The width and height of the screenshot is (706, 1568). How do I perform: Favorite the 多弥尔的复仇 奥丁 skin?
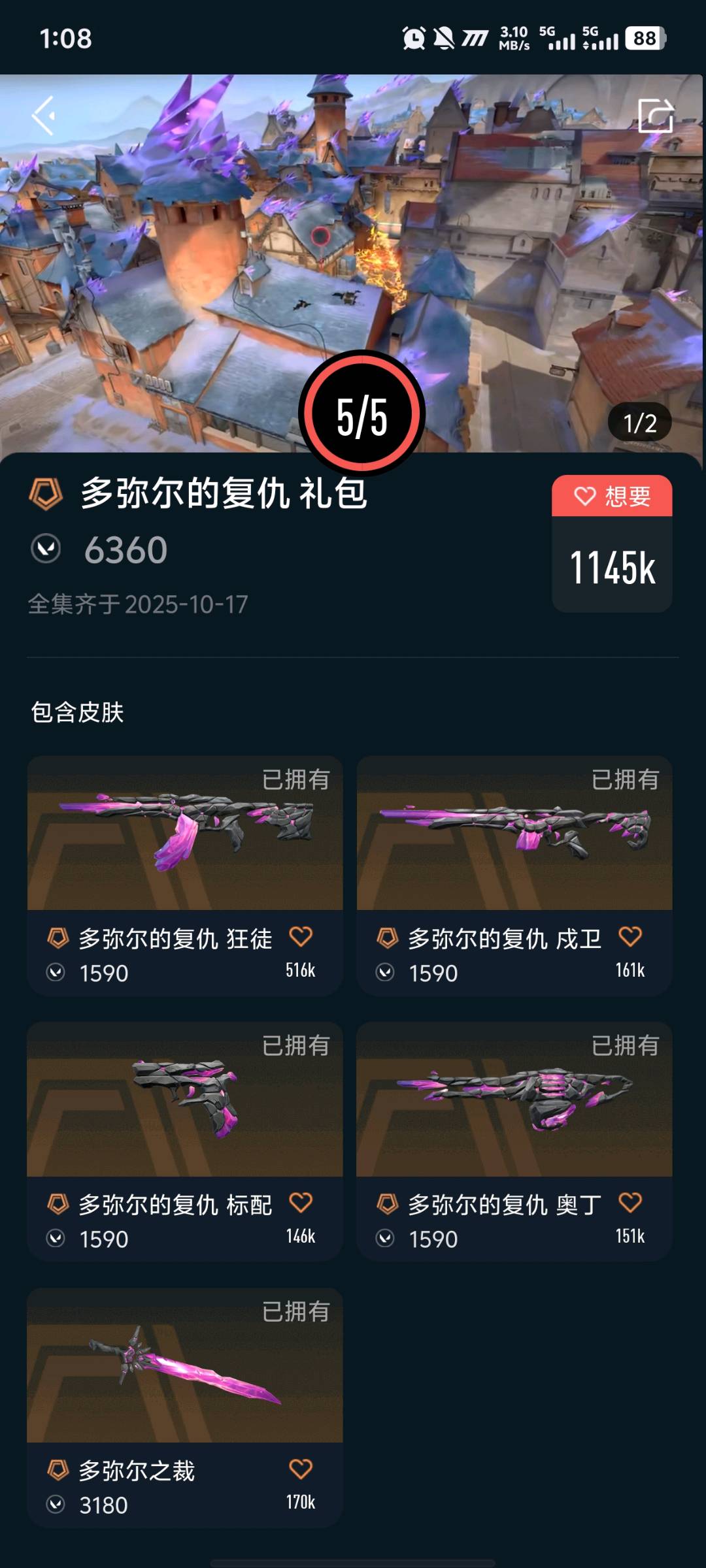630,1202
